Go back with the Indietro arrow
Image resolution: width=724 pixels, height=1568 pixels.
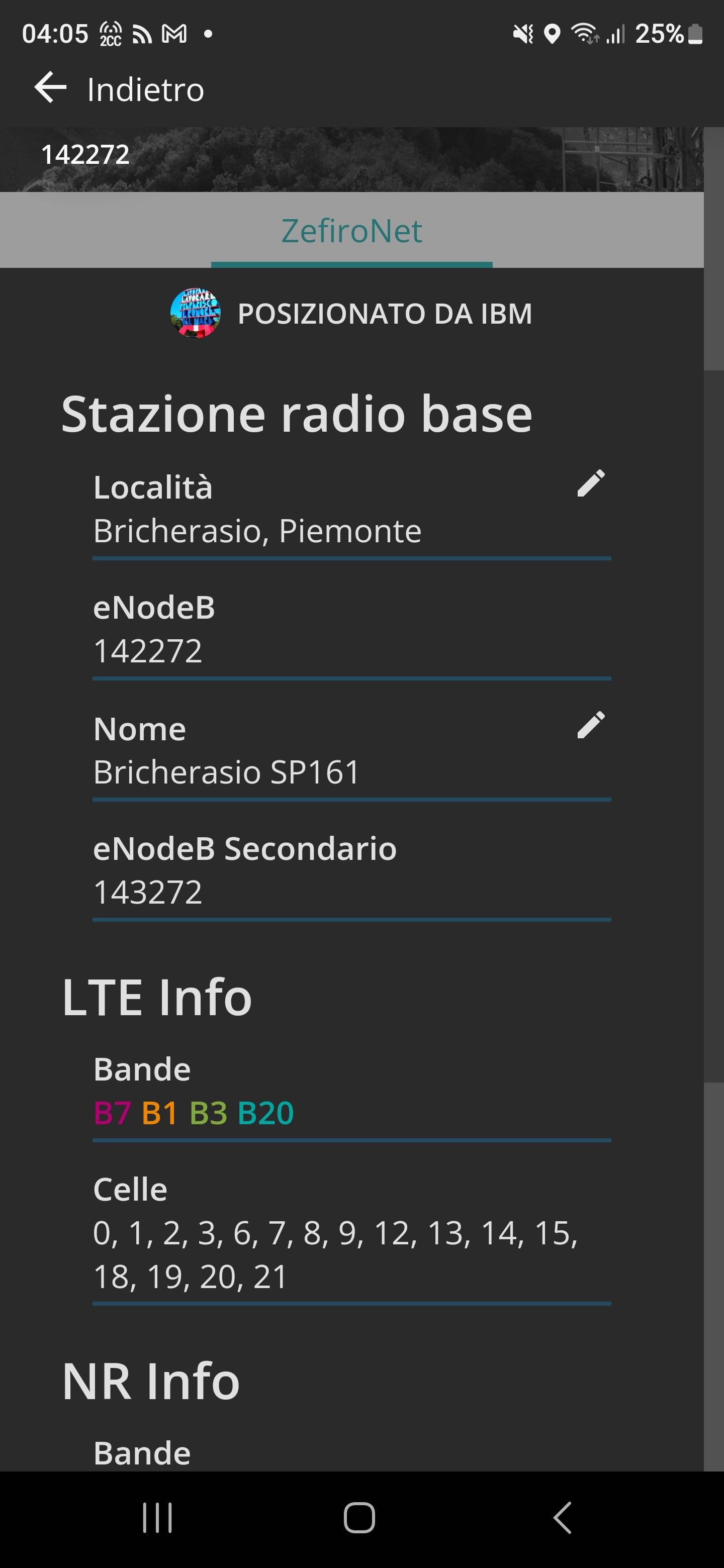50,88
